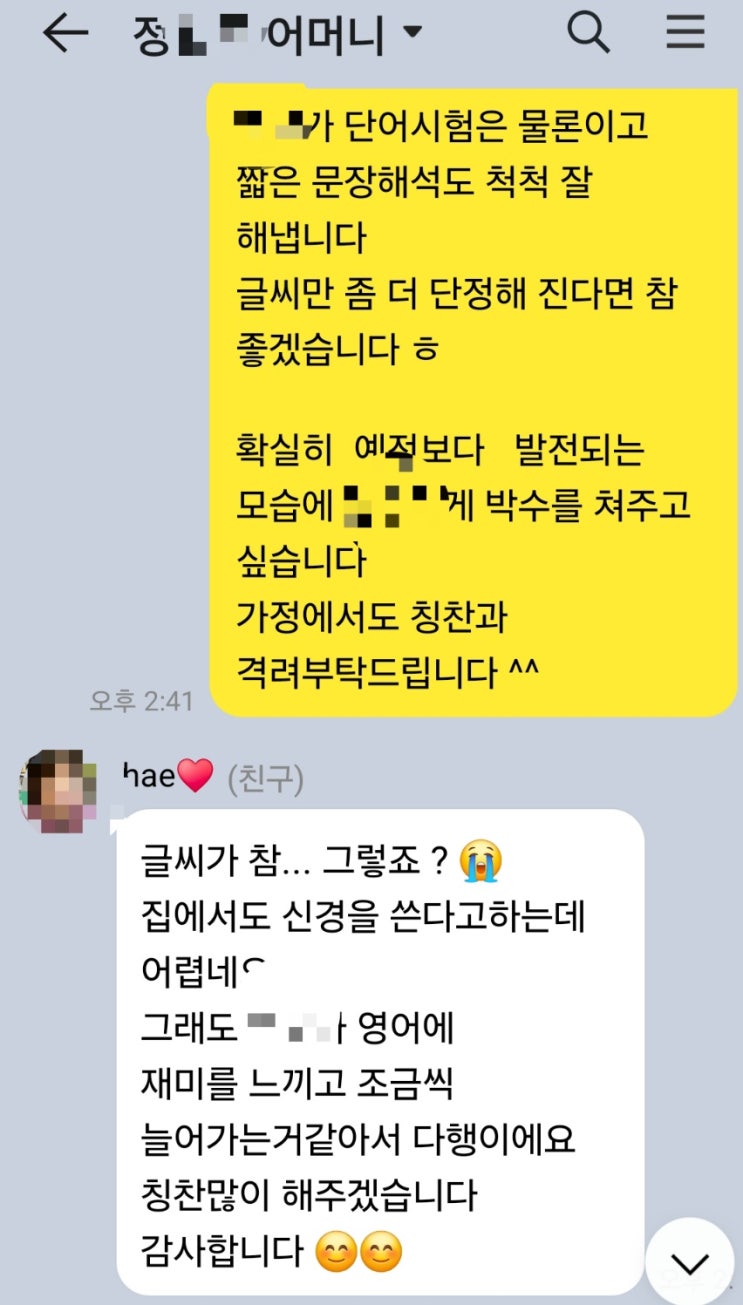The image size is (743, 1305).
Task: Jump to the latest message
Action: pos(689,1261)
